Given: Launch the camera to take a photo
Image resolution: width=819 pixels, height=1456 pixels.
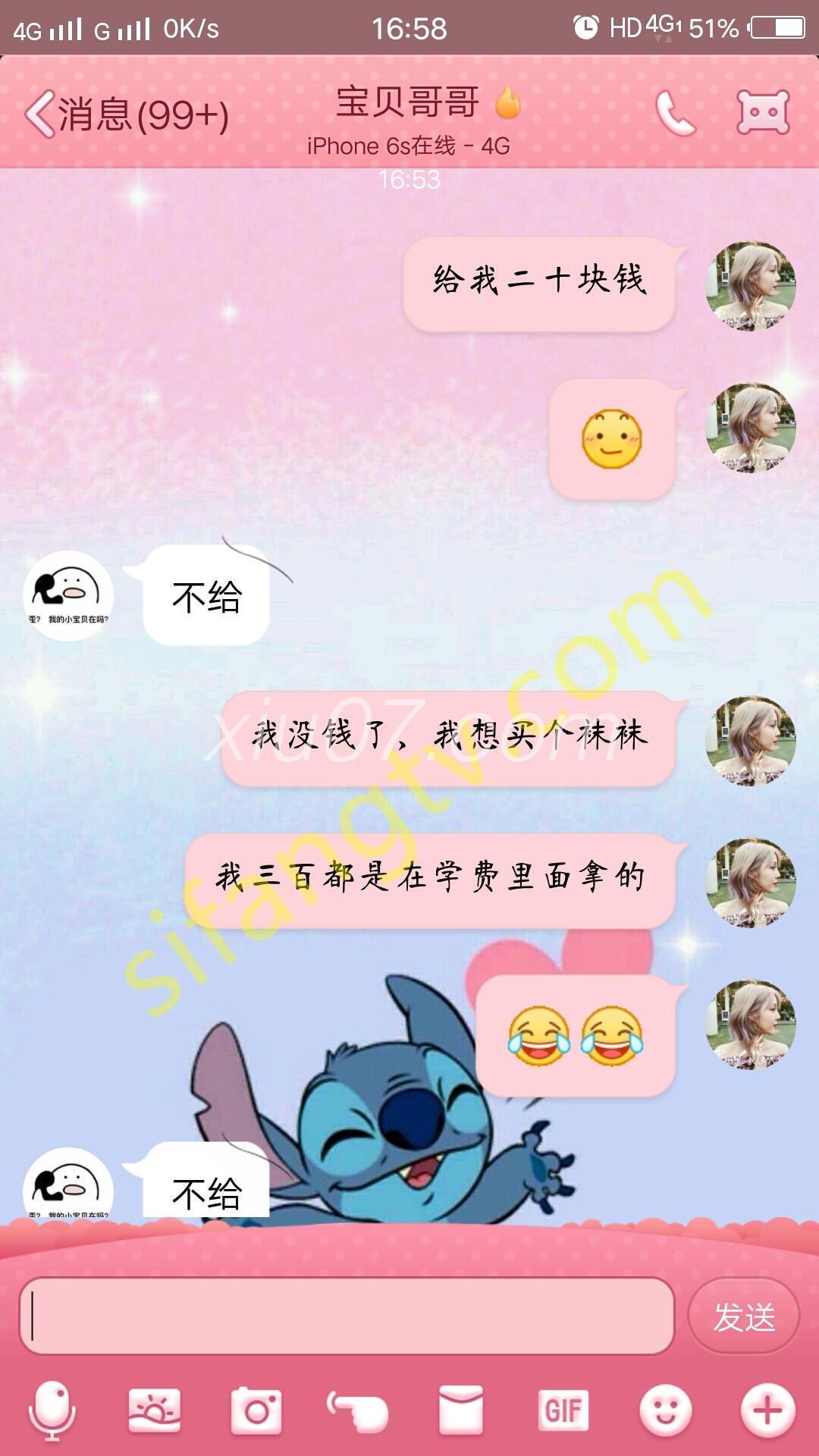Looking at the screenshot, I should pyautogui.click(x=256, y=1410).
